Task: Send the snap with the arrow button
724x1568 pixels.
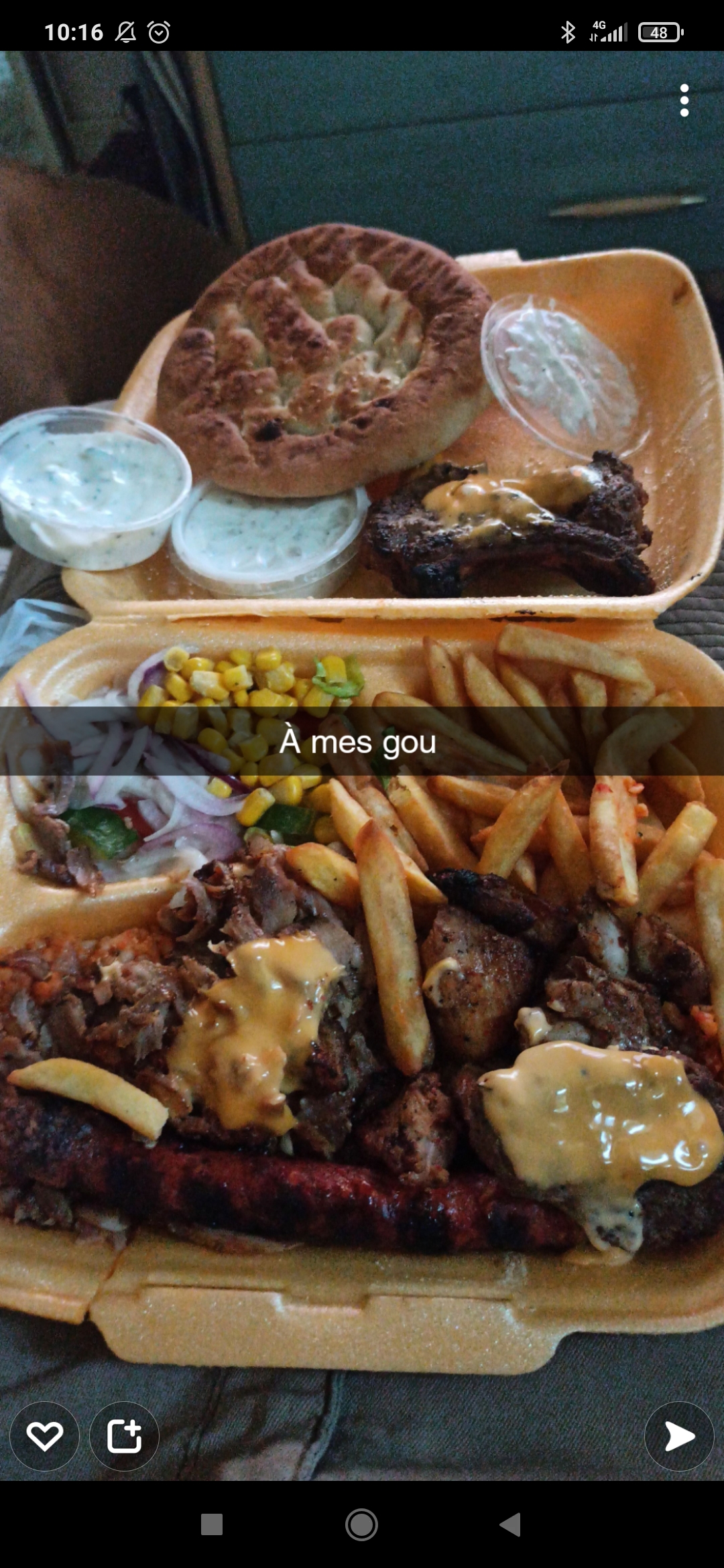Action: [x=679, y=1436]
